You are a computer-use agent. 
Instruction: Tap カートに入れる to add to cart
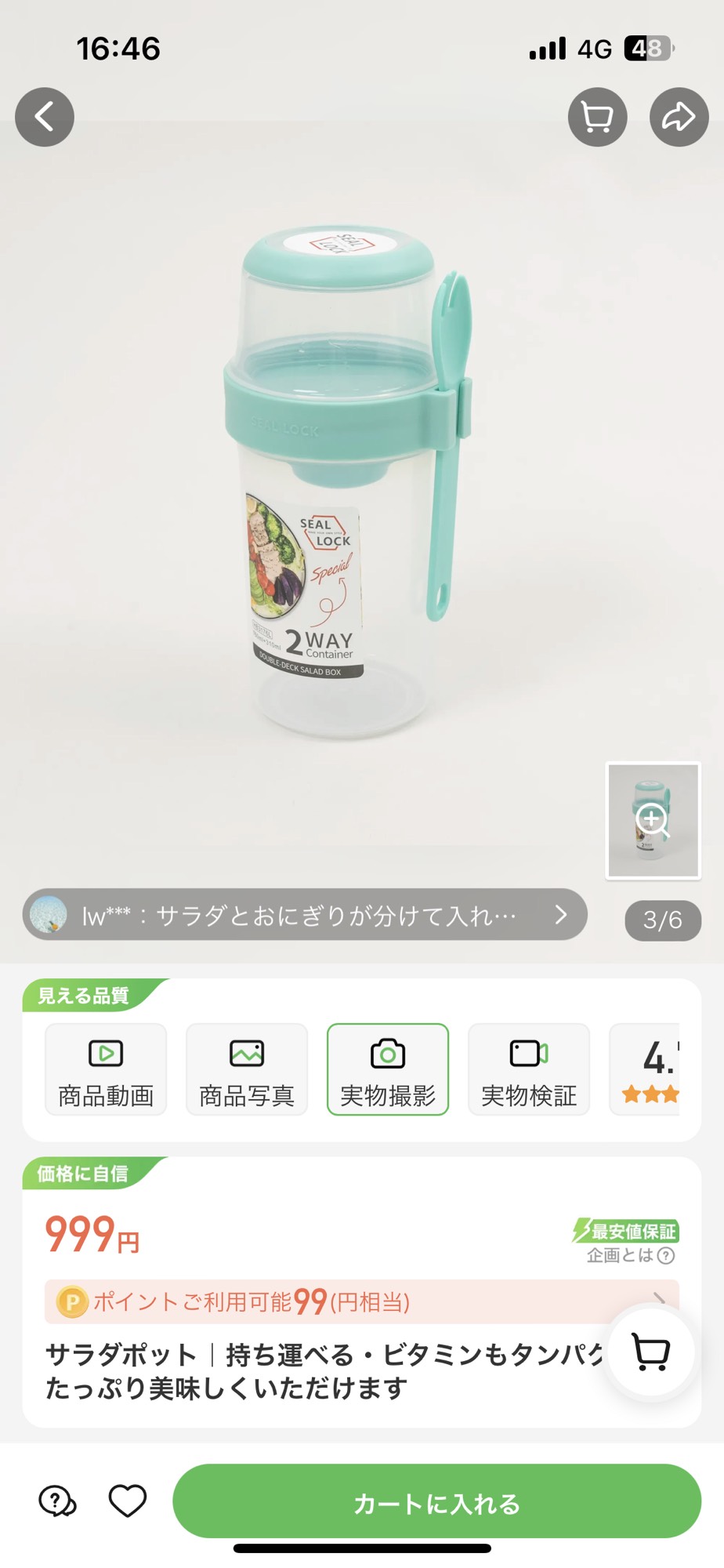pos(436,1501)
